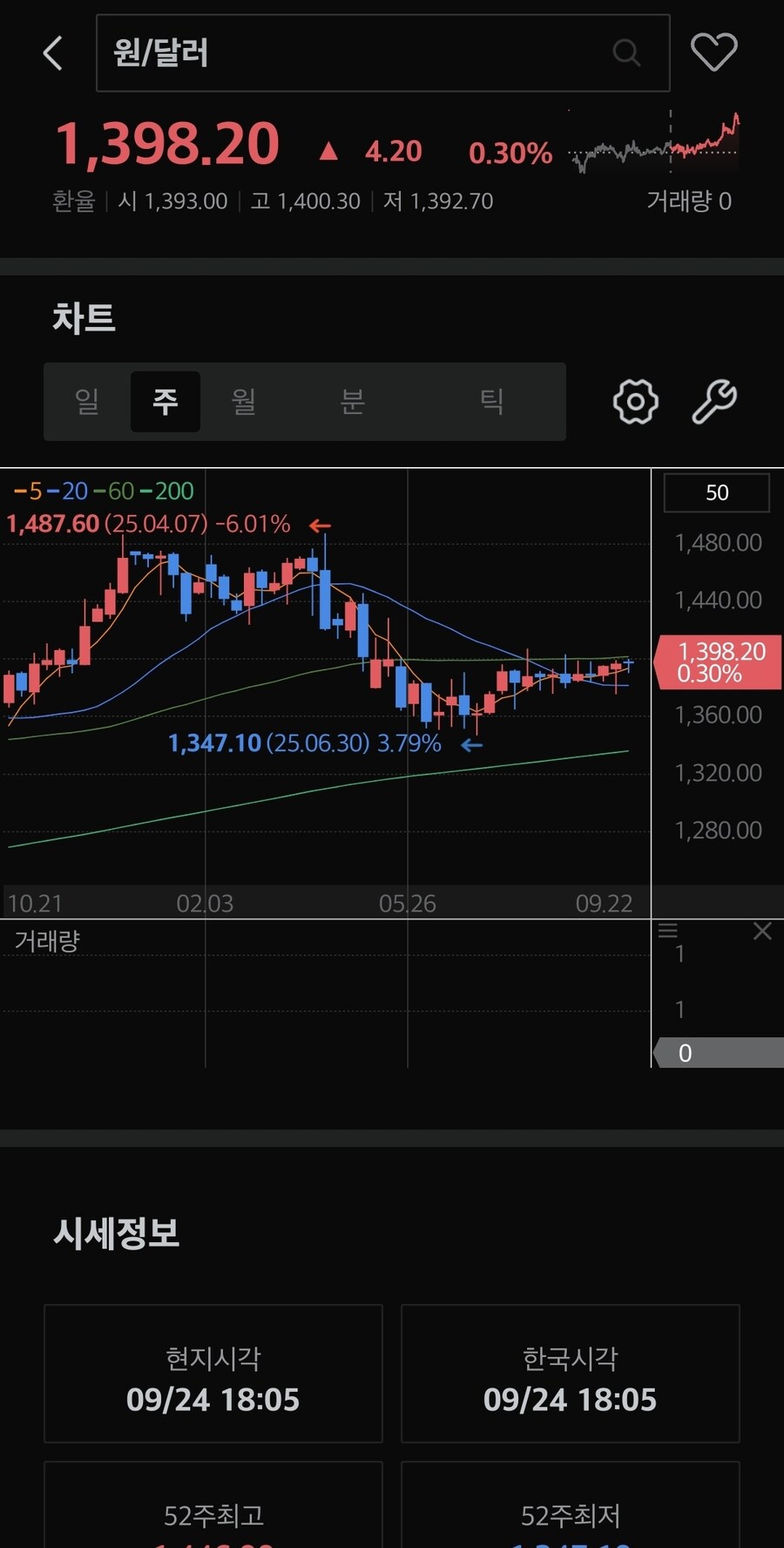Select the 주 chart period tab
Screen dimensions: 784x1548
click(x=166, y=402)
